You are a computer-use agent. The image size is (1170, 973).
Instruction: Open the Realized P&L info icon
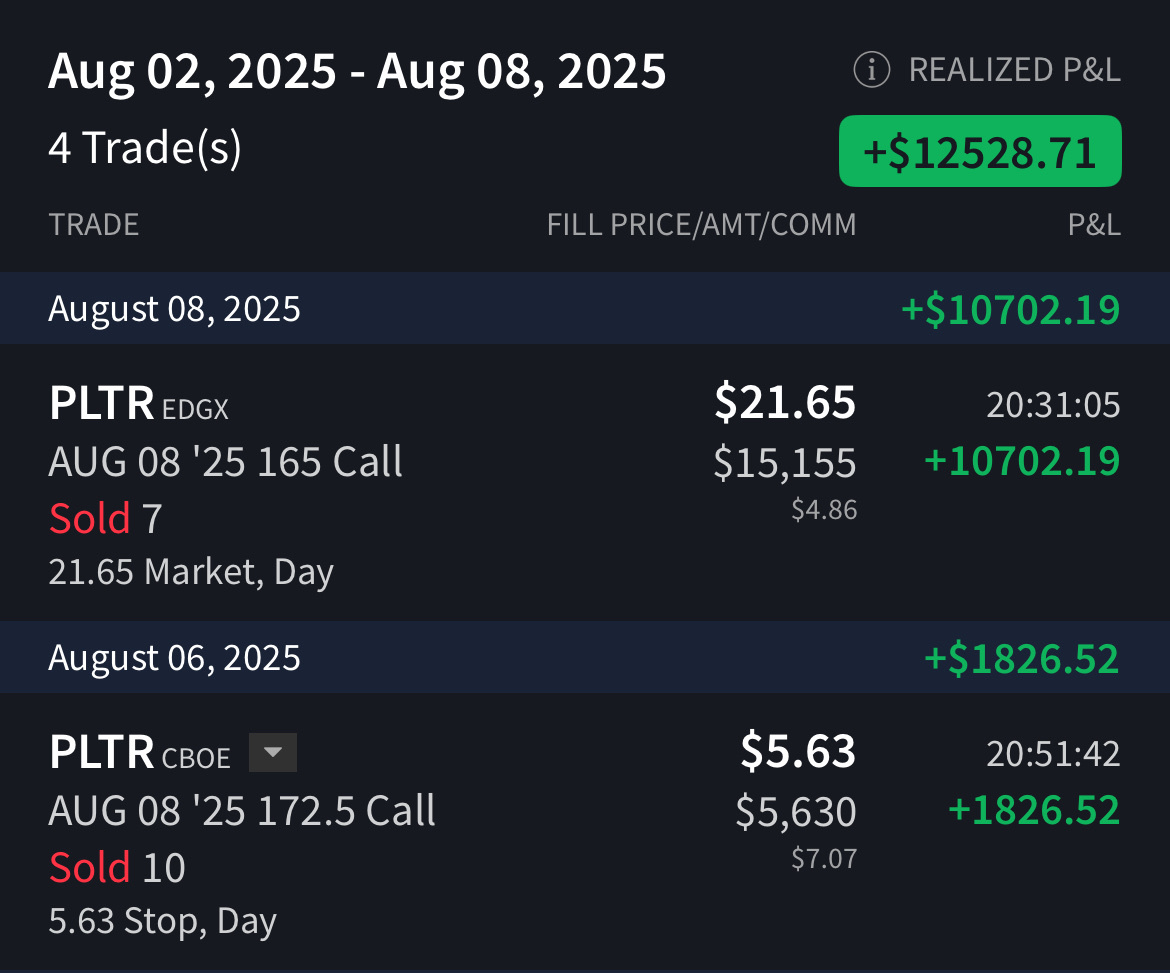(871, 70)
